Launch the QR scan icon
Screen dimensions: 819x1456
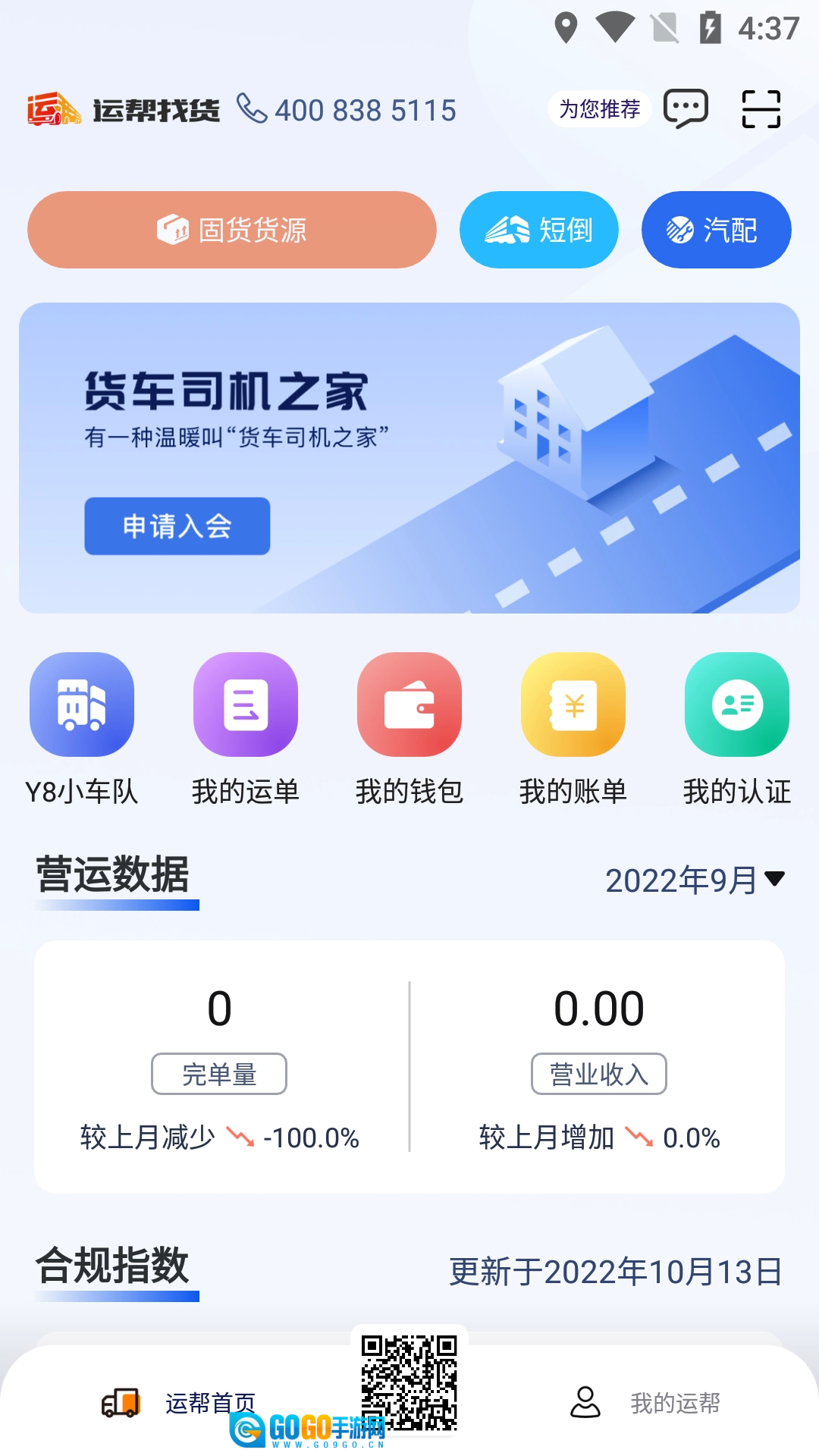761,109
